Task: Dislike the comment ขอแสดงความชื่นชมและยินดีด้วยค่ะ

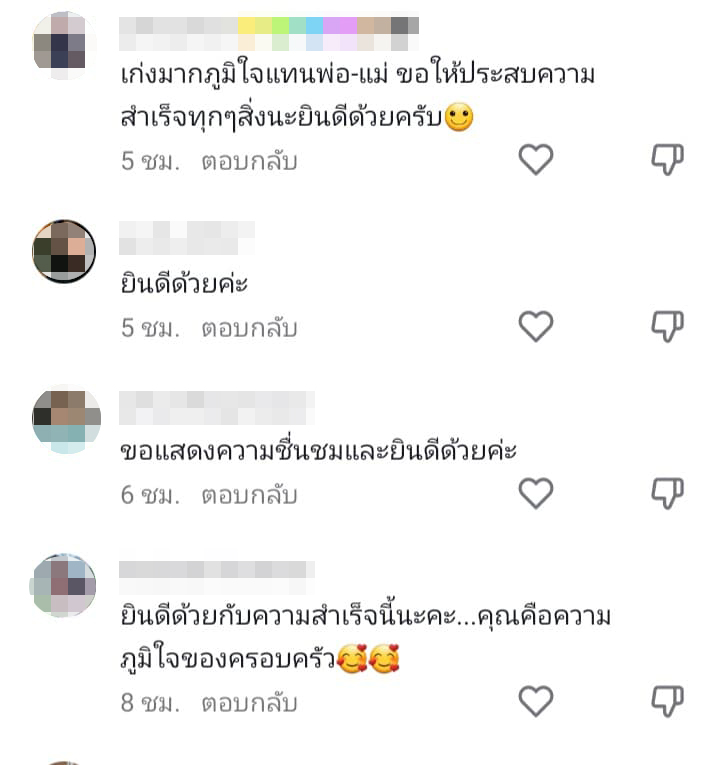Action: tap(667, 493)
